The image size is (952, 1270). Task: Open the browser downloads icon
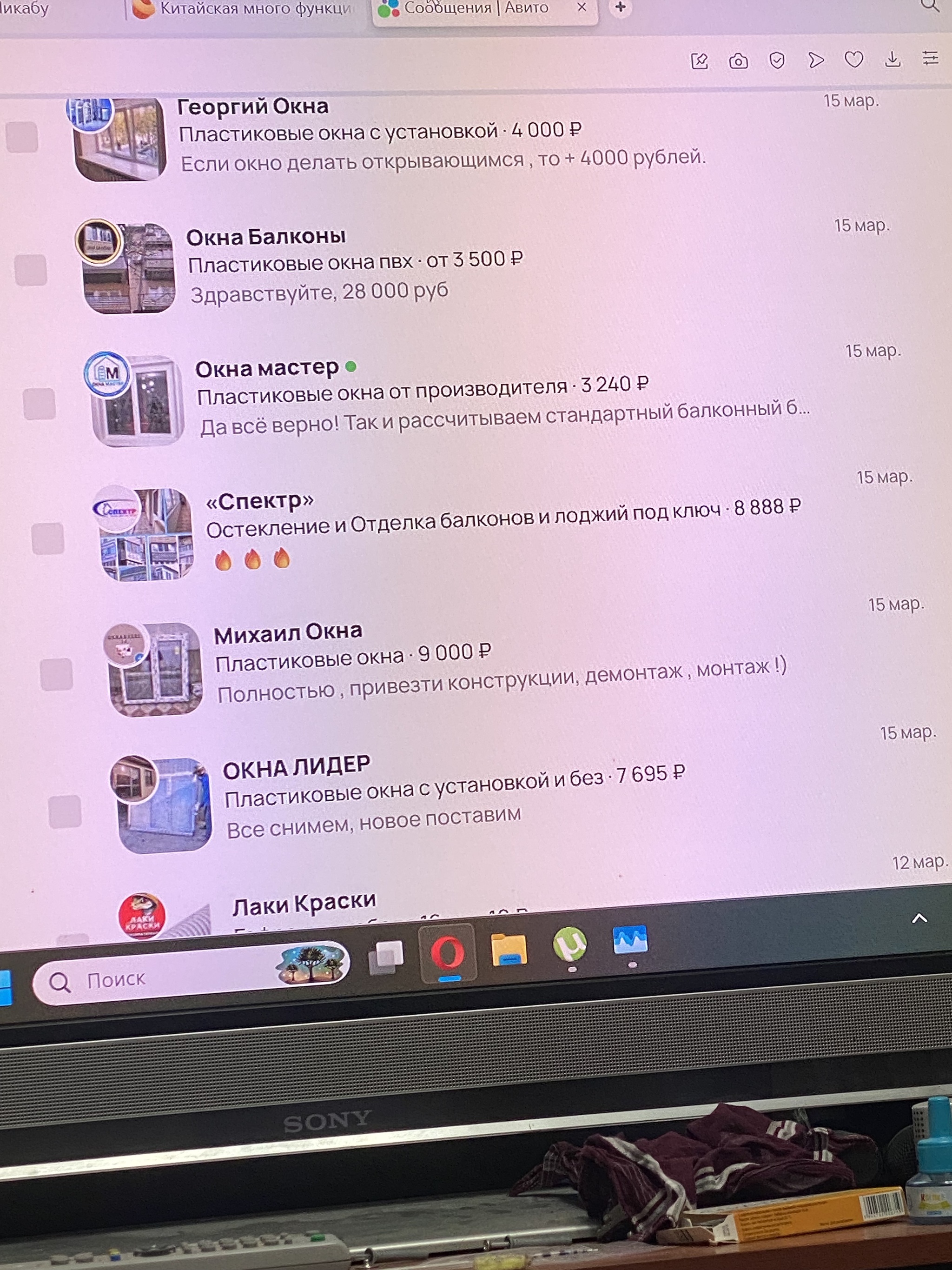(x=892, y=59)
